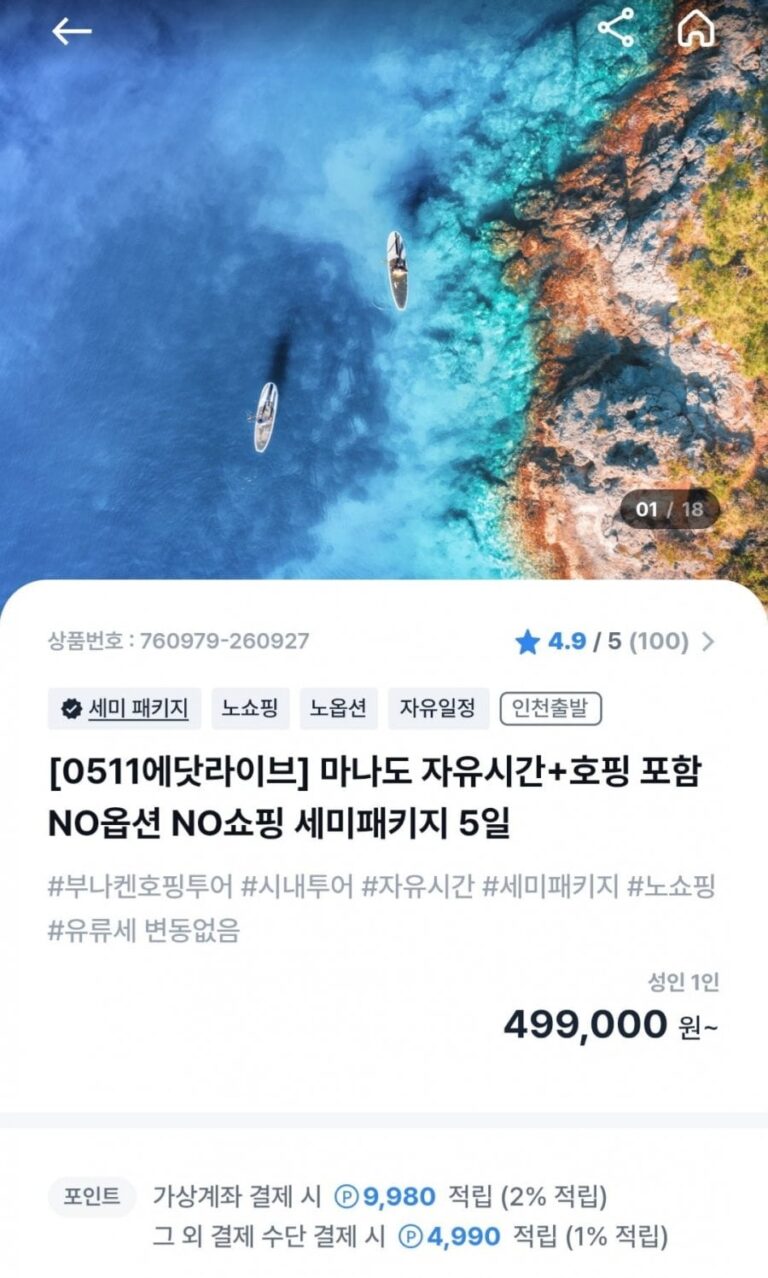The image size is (768, 1278).
Task: Go to the home screen icon
Action: 696,28
